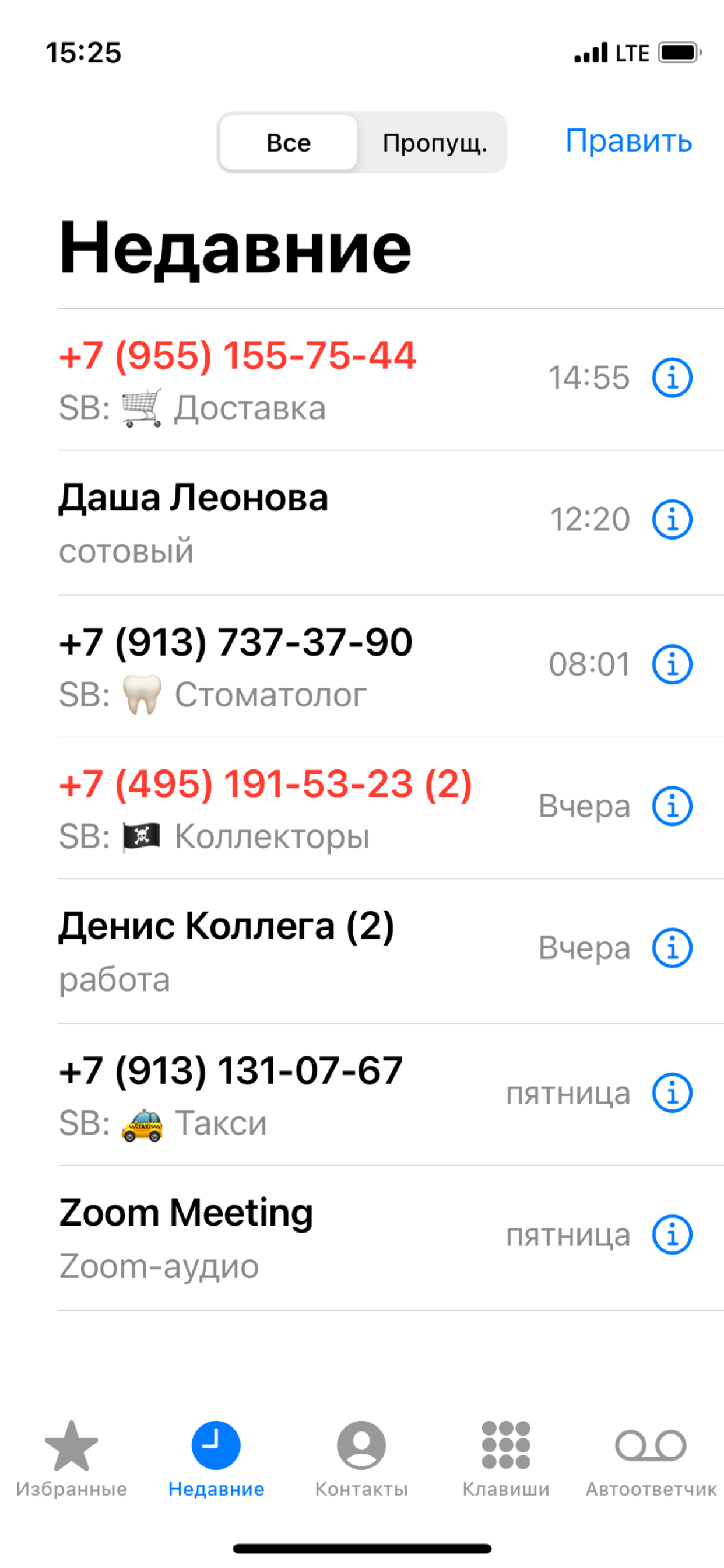Image resolution: width=724 pixels, height=1568 pixels.
Task: Tap the info icon next to Денис Коллега
Action: coord(672,947)
